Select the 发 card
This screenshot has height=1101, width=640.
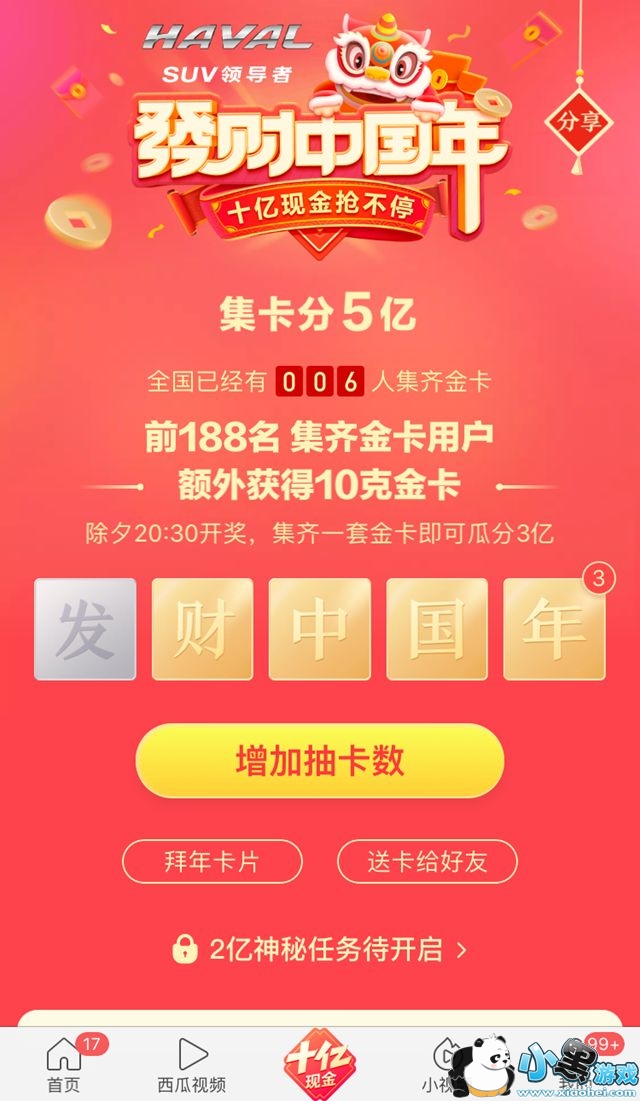(85, 630)
